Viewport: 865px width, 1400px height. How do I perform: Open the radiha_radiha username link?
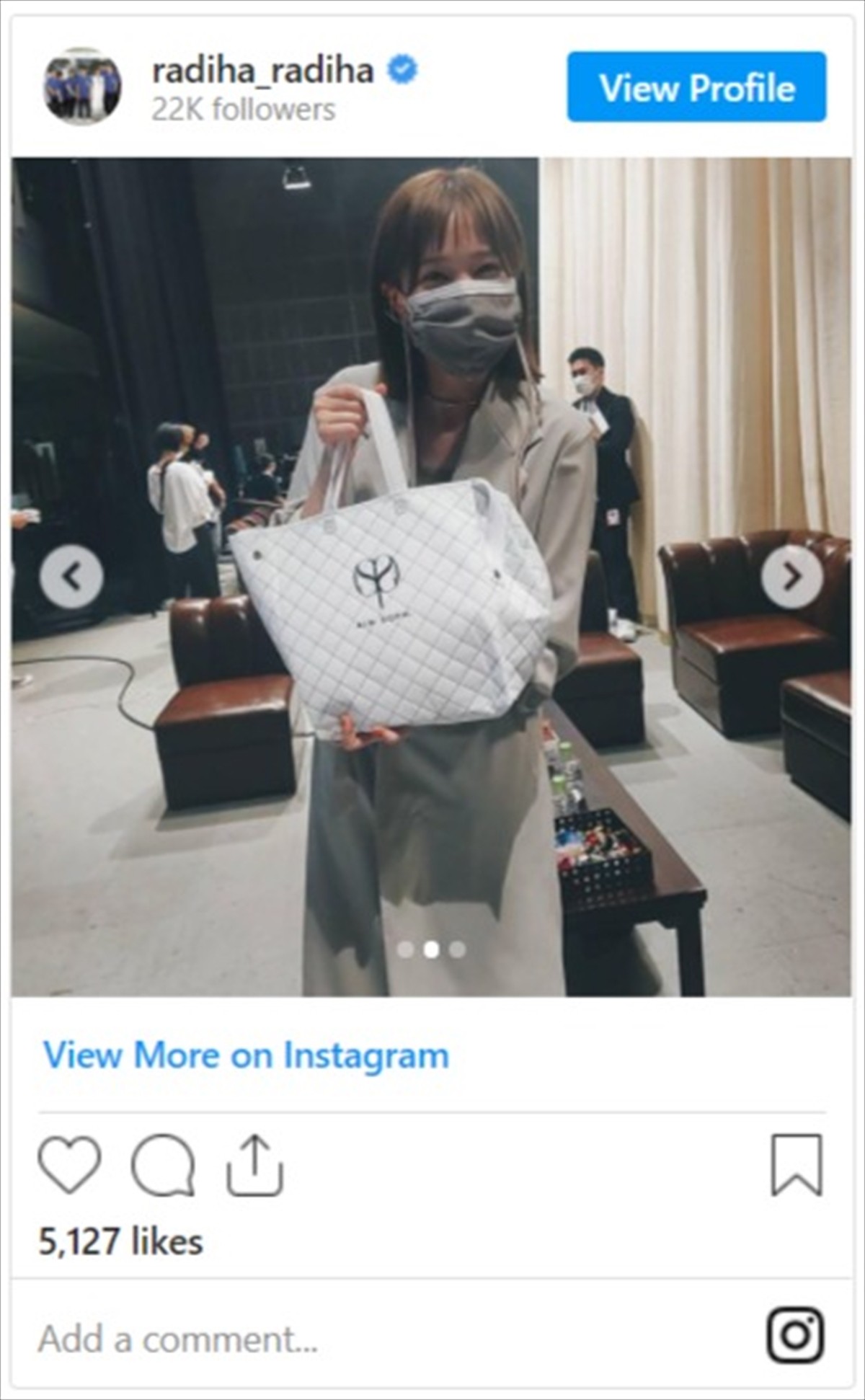pyautogui.click(x=263, y=71)
